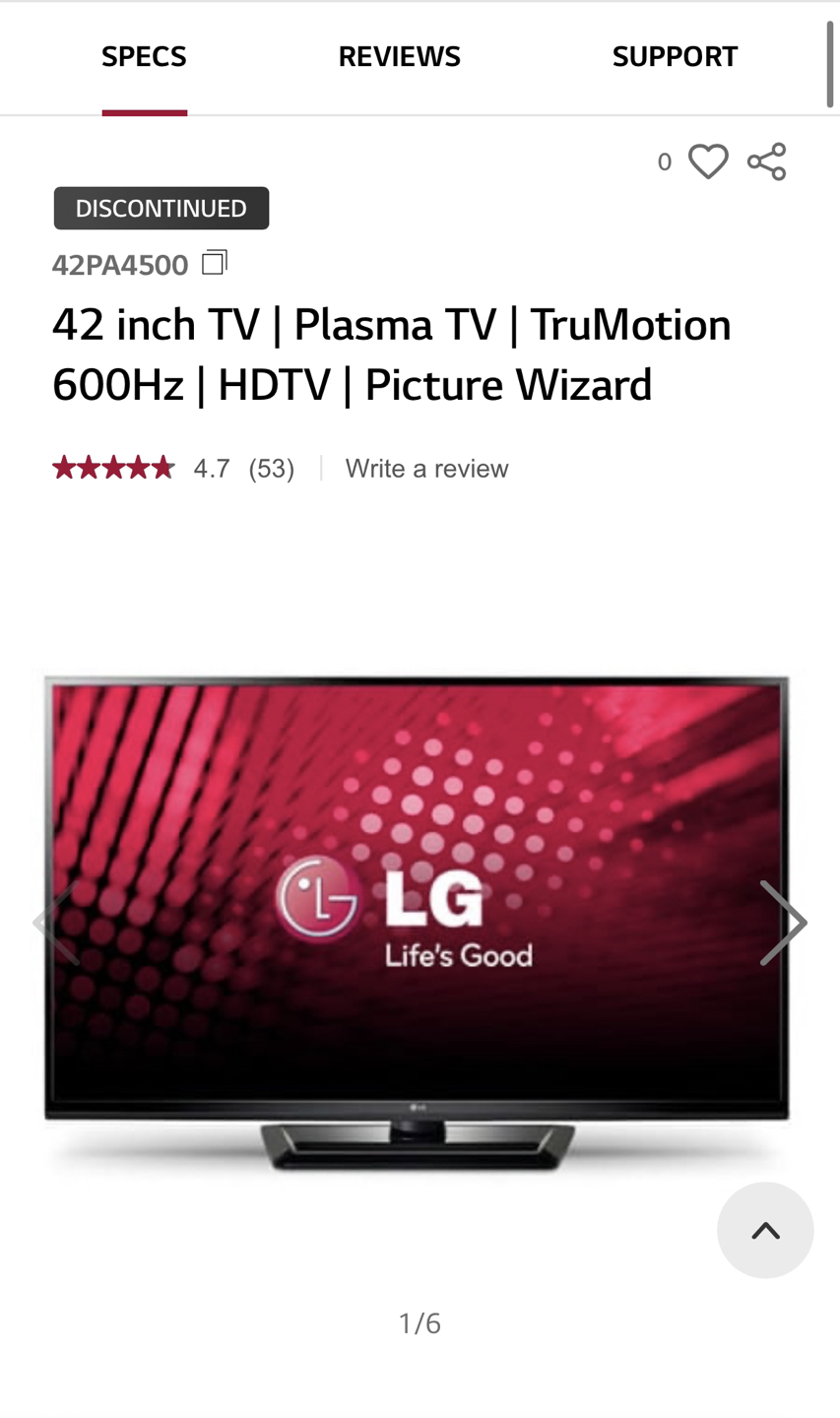Open the SUPPORT tab
This screenshot has width=840, height=1418.
click(x=675, y=56)
